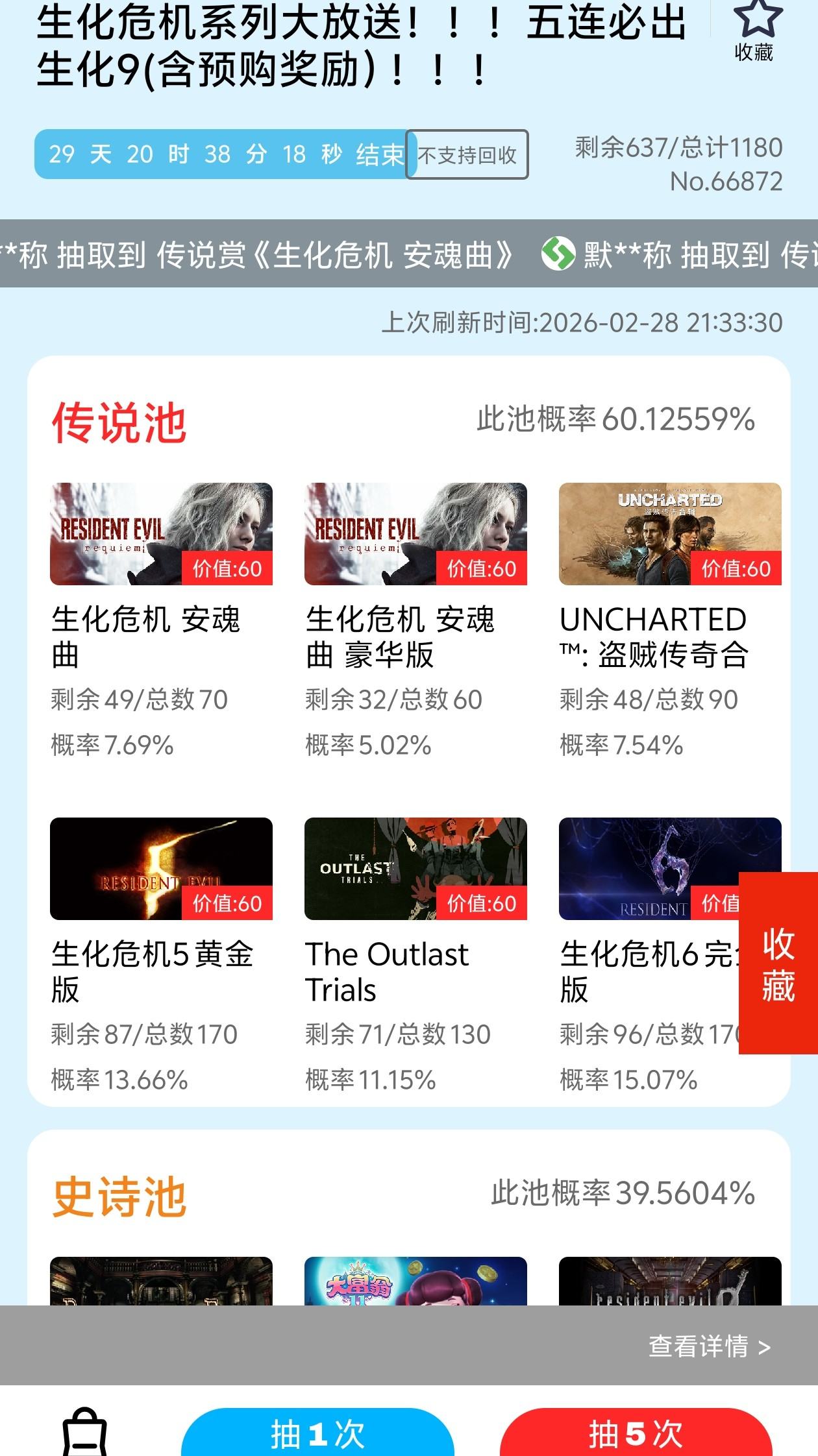Open 大富翁 game card in 史诗池
Image resolution: width=818 pixels, height=1456 pixels.
point(415,1281)
